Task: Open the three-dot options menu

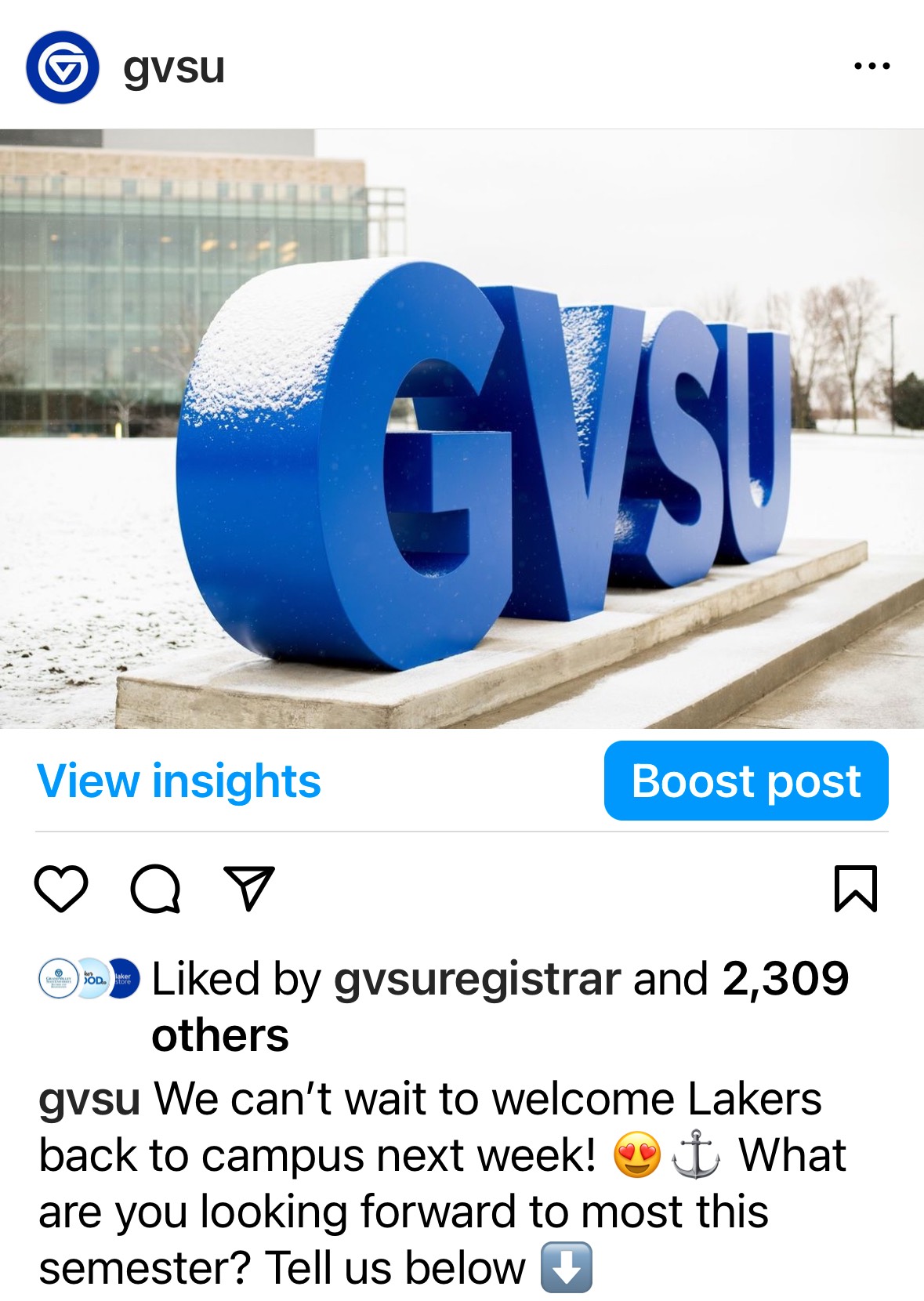Action: (871, 67)
